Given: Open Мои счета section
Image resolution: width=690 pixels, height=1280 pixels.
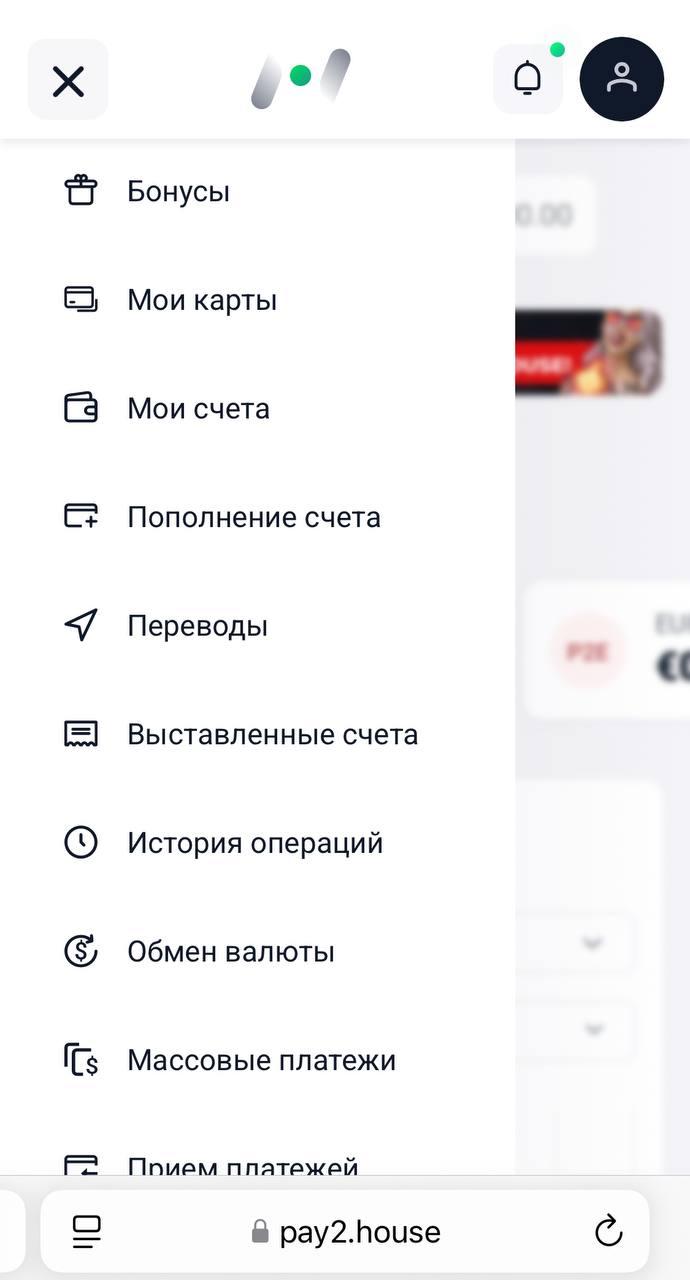Looking at the screenshot, I should (x=198, y=409).
